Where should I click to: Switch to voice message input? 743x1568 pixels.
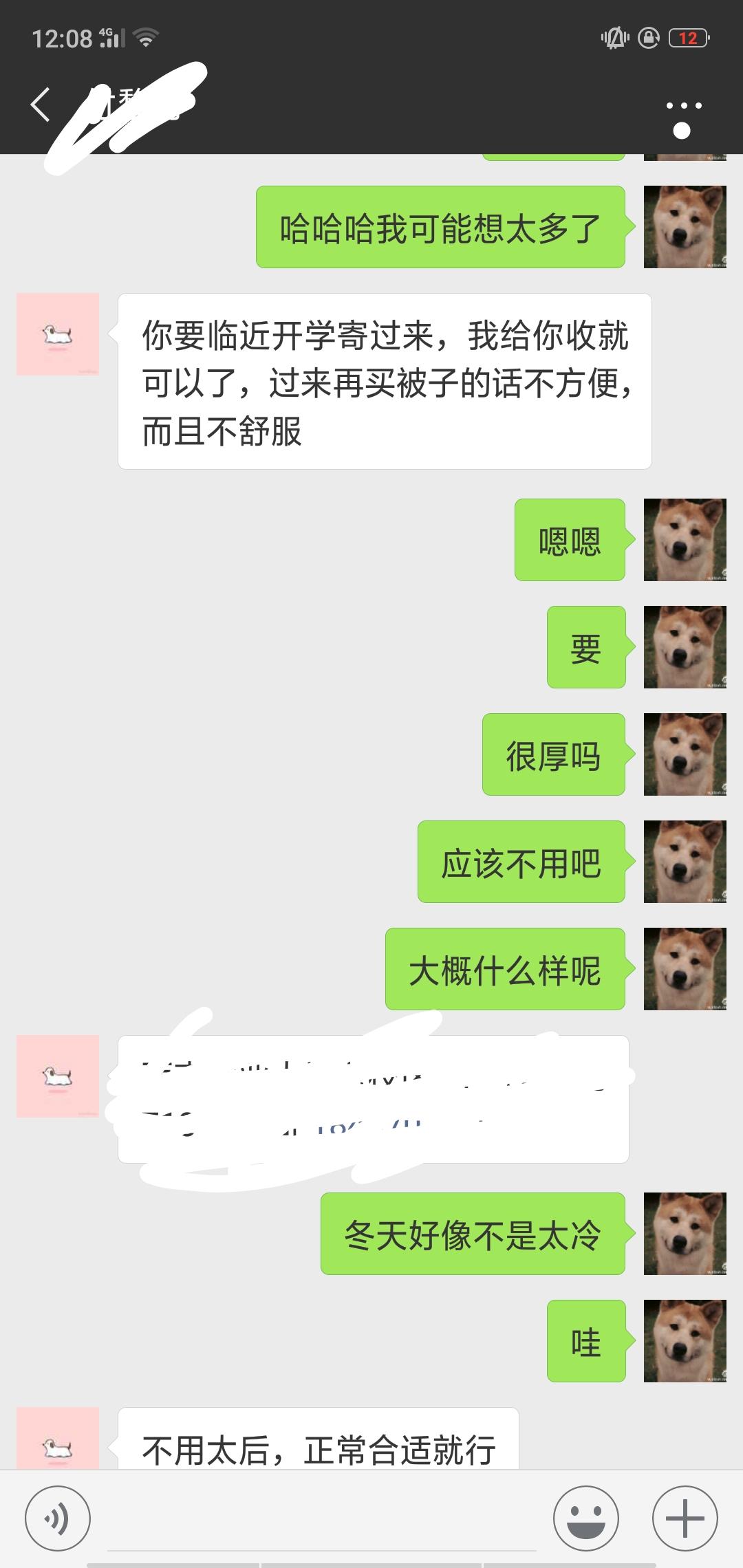pos(57,1518)
